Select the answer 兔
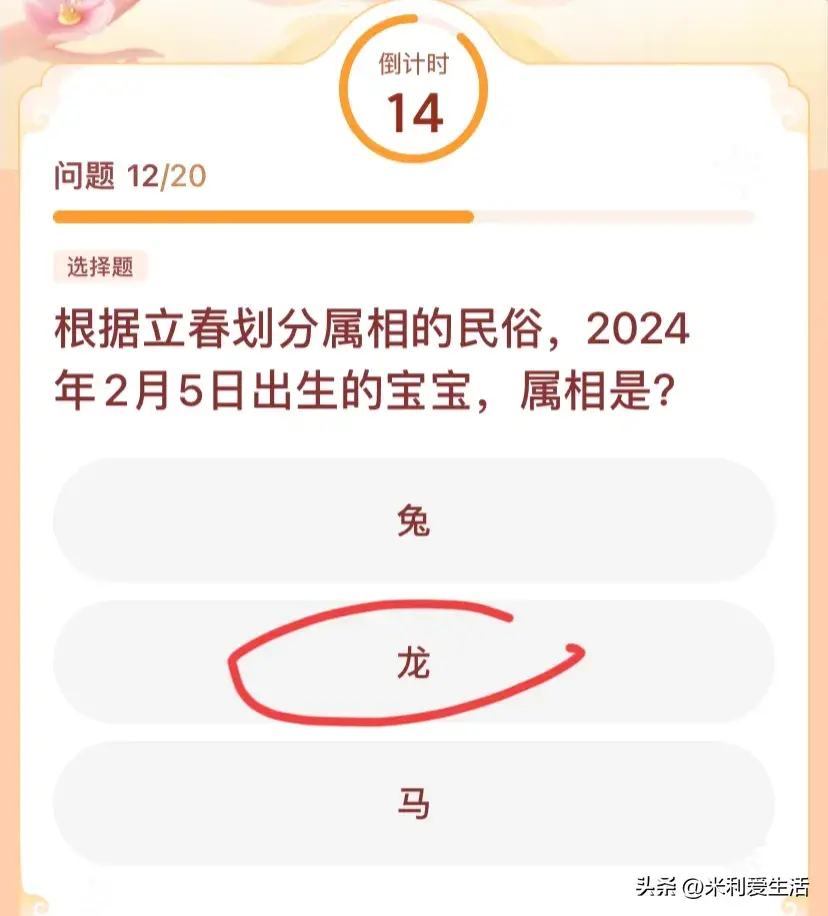 (413, 521)
